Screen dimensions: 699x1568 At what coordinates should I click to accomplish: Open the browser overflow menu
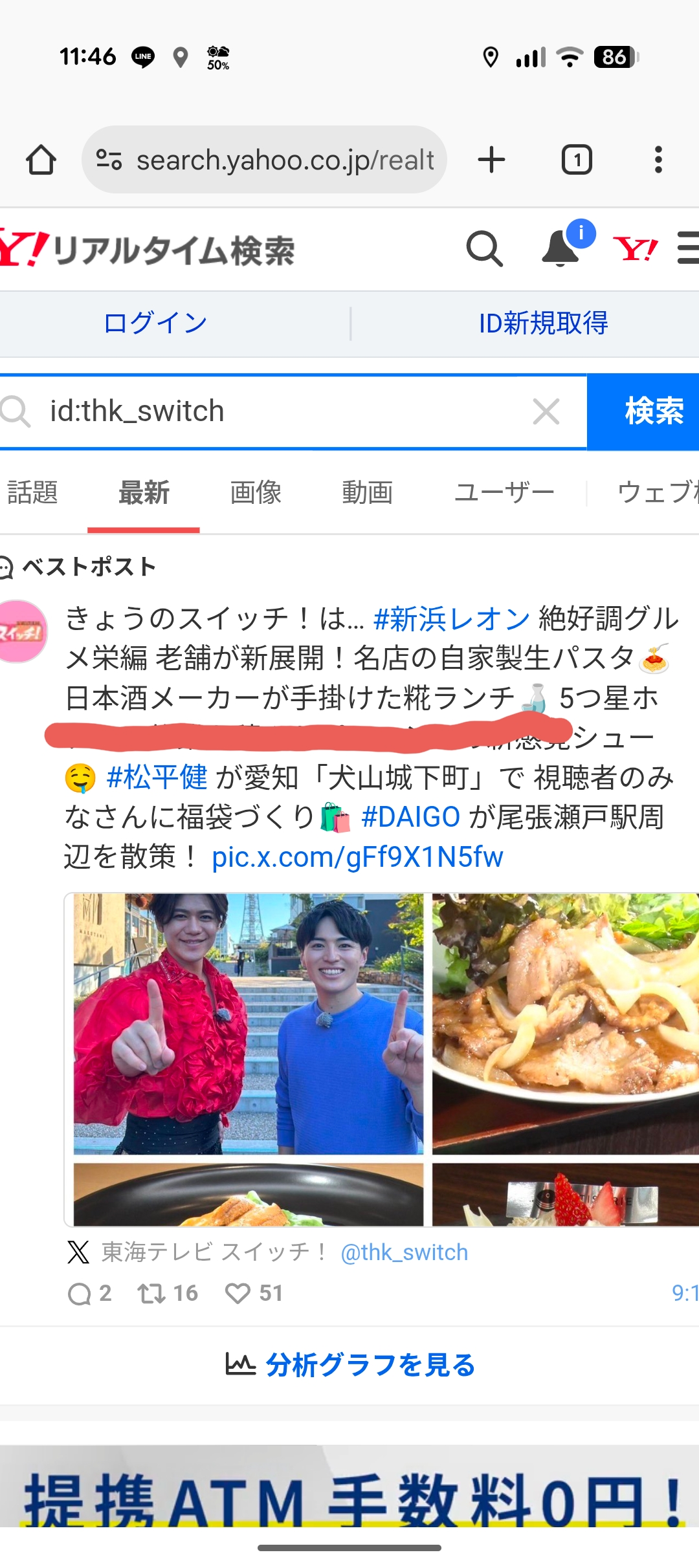(x=658, y=160)
